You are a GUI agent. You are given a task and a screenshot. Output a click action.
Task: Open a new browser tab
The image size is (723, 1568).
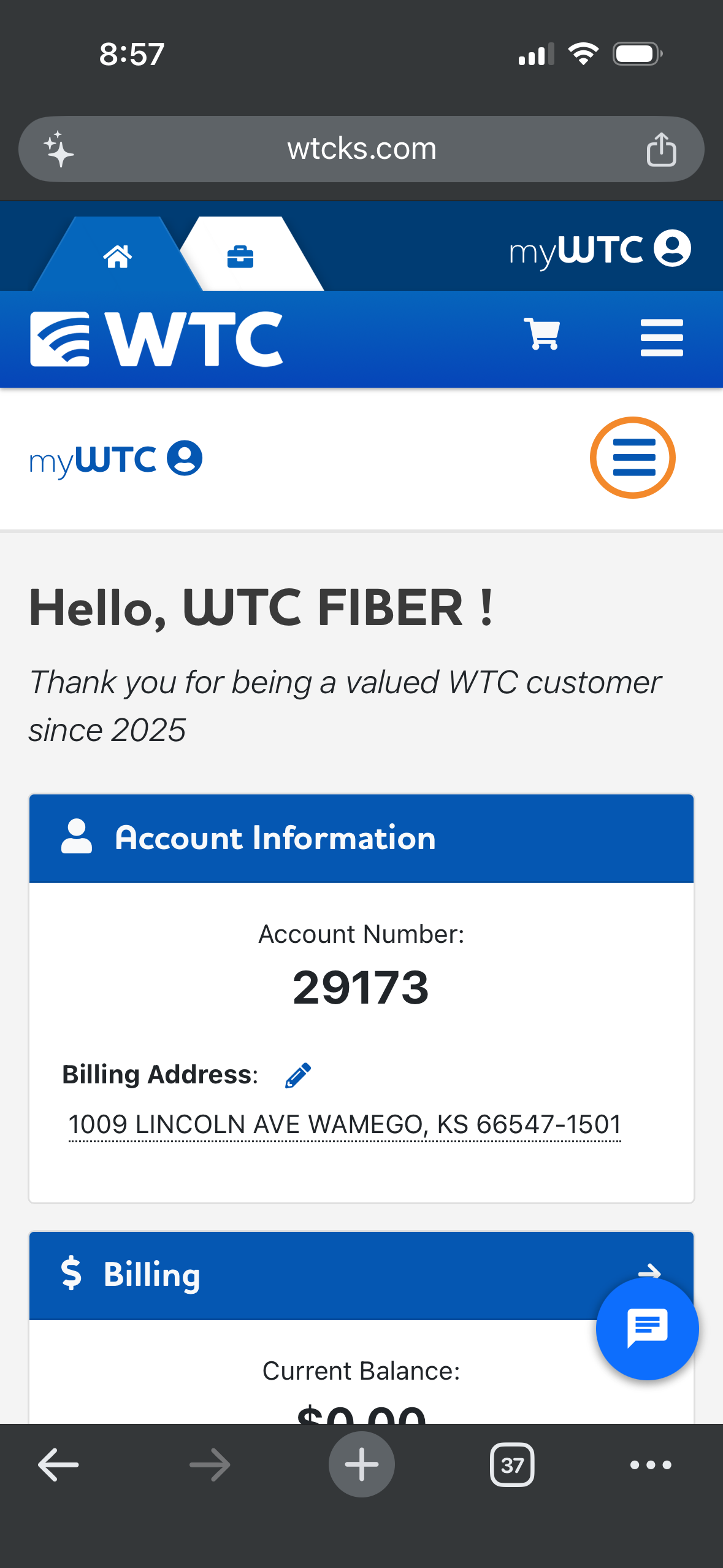(361, 1464)
